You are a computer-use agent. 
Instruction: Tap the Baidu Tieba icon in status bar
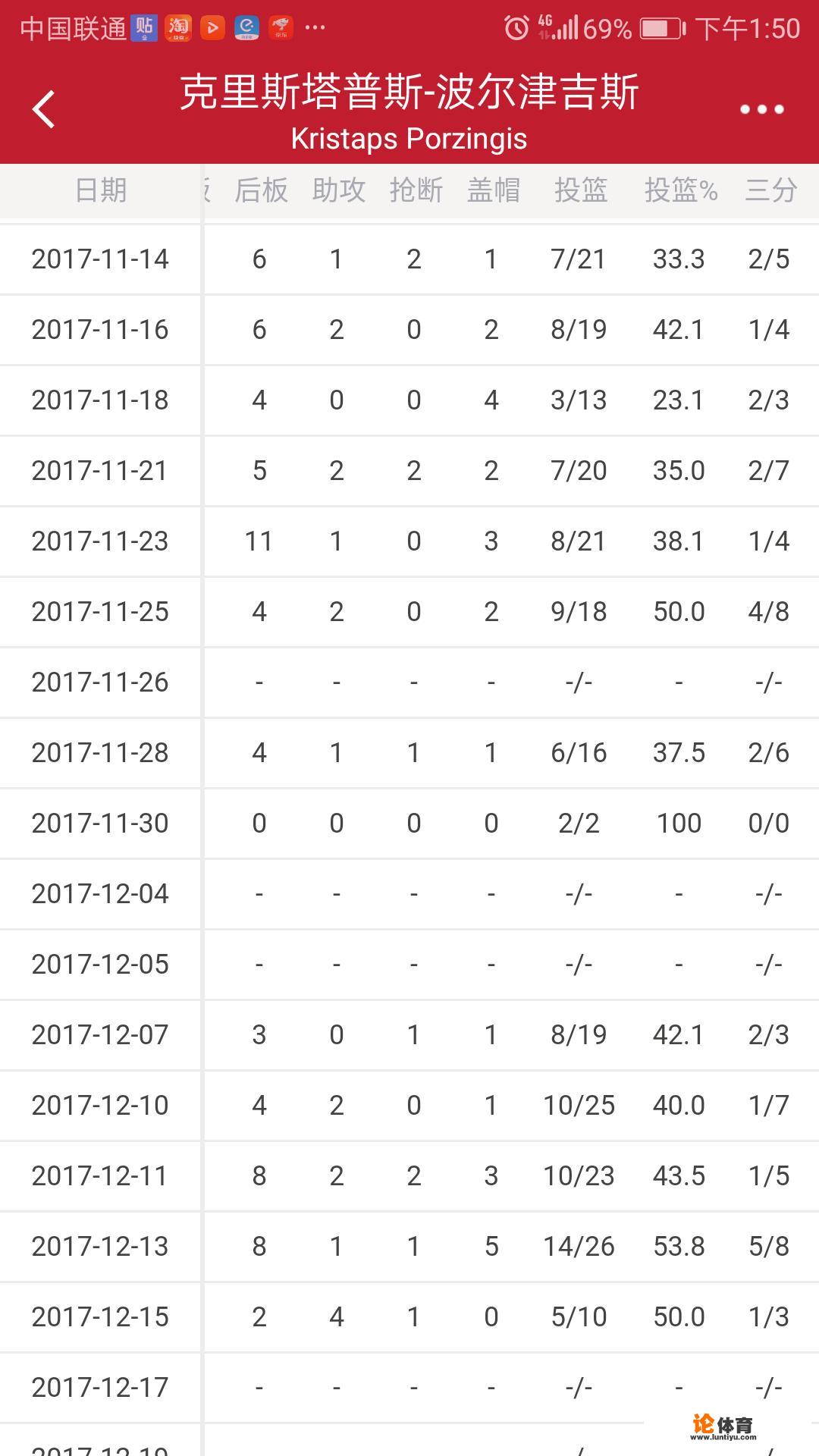click(x=143, y=25)
